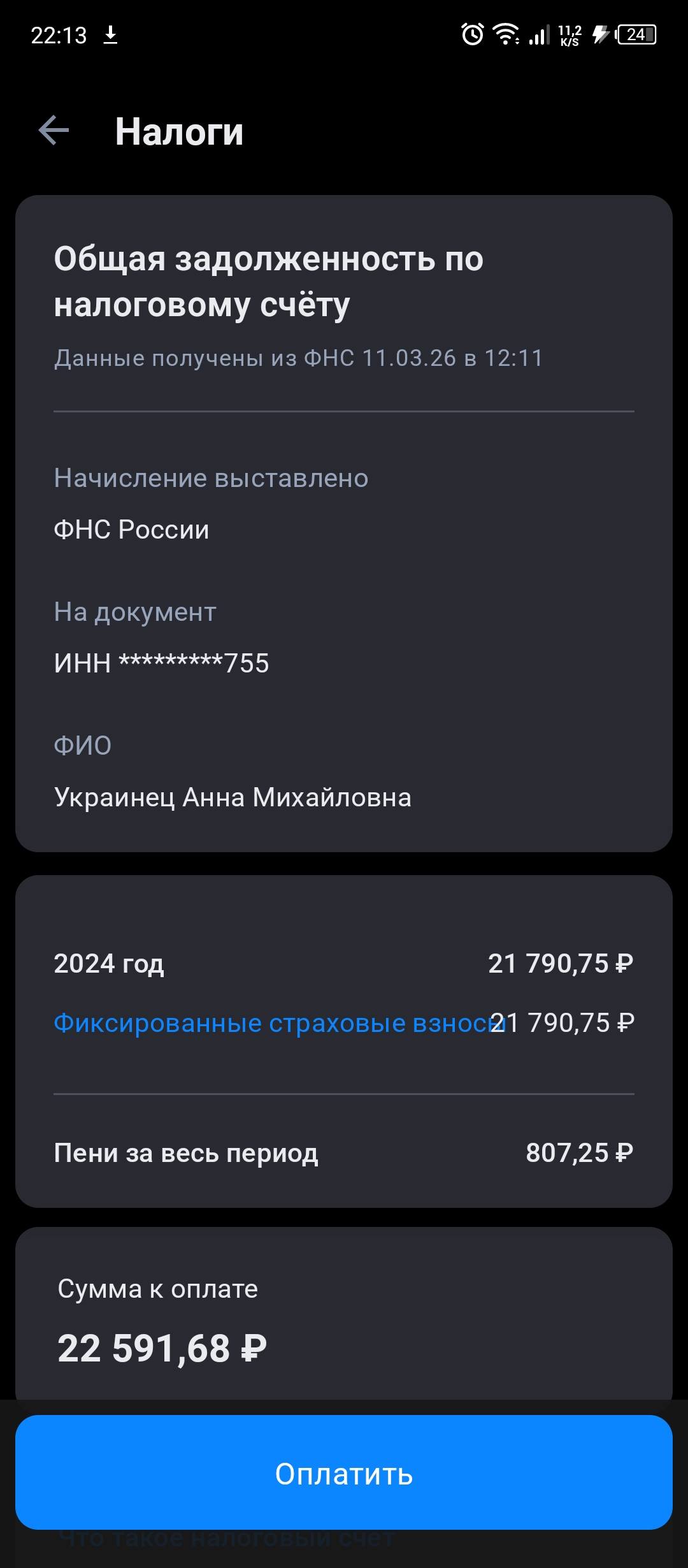Tap the 2024 год charges row

[344, 964]
